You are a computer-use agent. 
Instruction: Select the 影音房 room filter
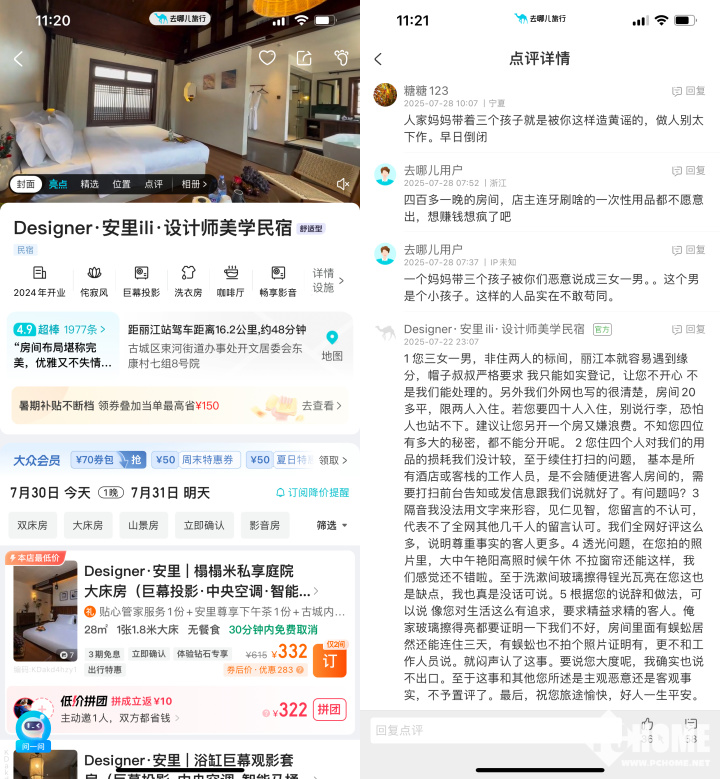click(x=264, y=524)
